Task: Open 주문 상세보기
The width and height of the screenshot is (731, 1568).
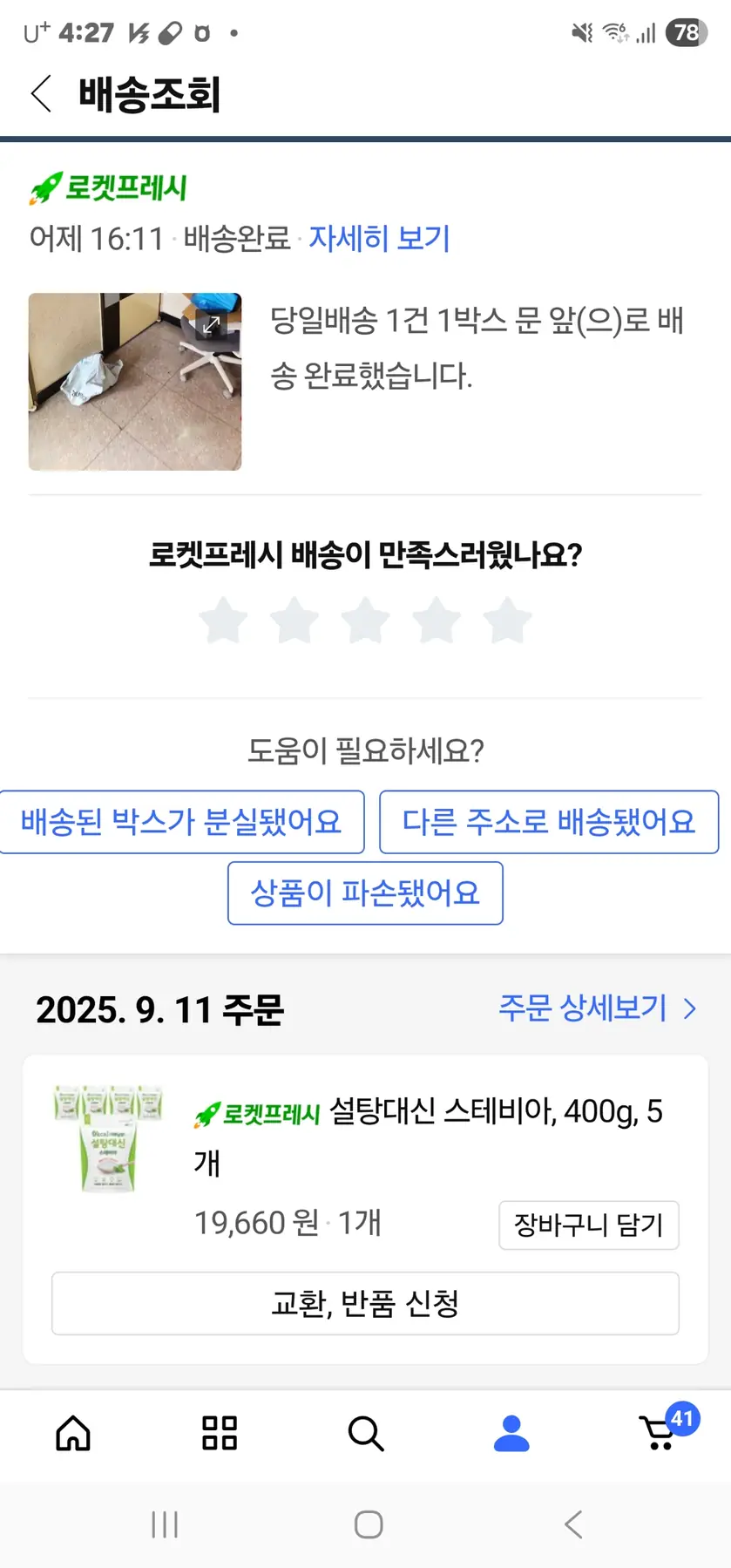Action: click(597, 1008)
